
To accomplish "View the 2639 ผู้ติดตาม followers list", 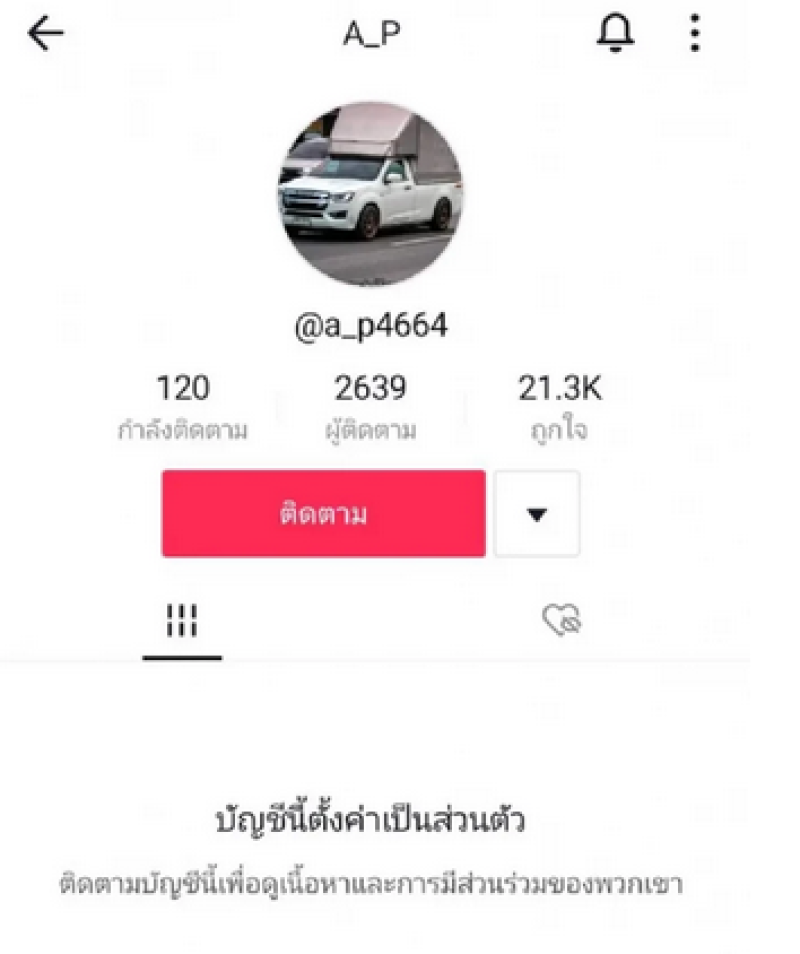I will pos(370,408).
